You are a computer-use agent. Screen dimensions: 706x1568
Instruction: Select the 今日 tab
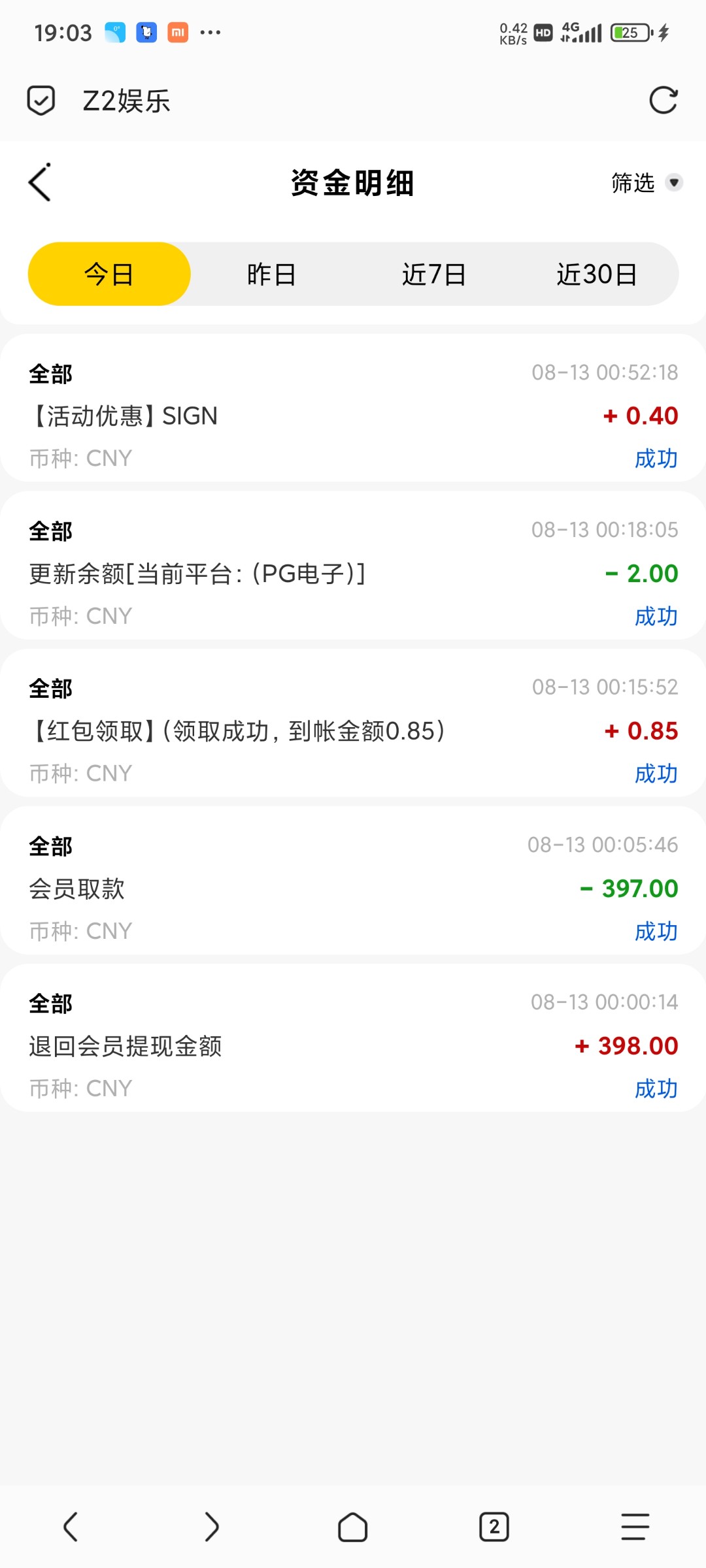tap(109, 274)
